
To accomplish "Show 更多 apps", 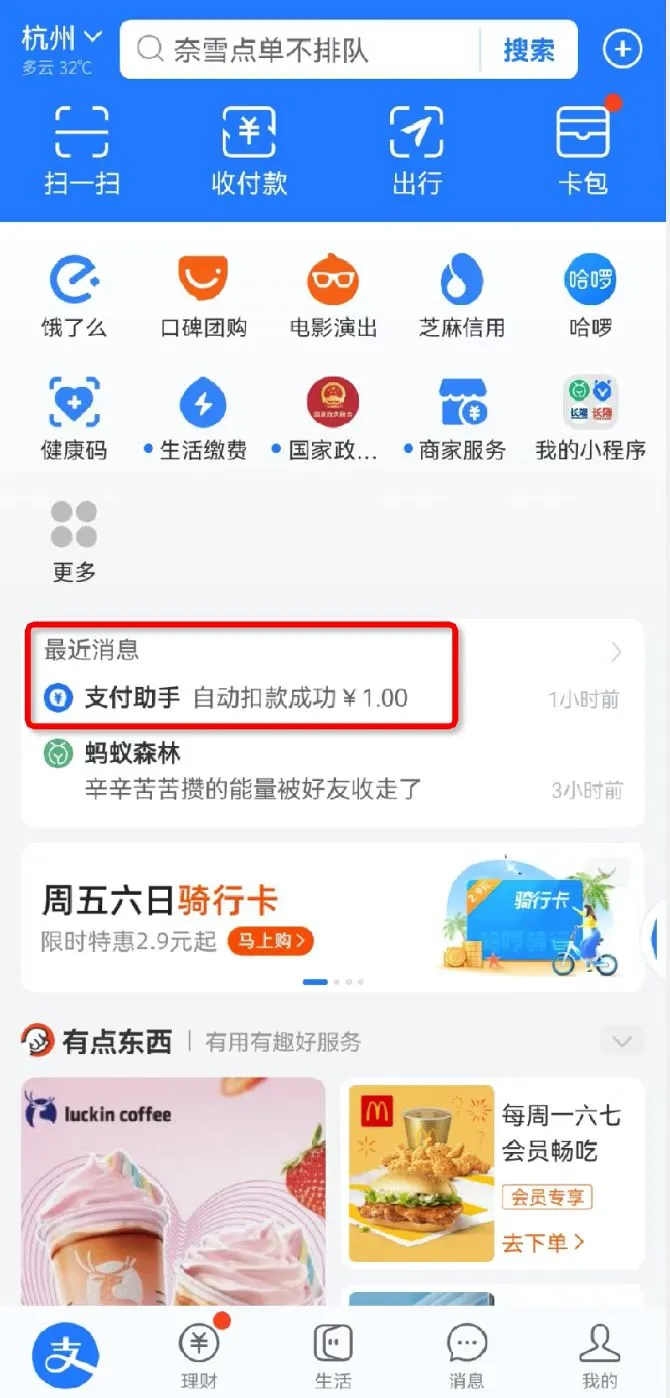I will tap(74, 540).
